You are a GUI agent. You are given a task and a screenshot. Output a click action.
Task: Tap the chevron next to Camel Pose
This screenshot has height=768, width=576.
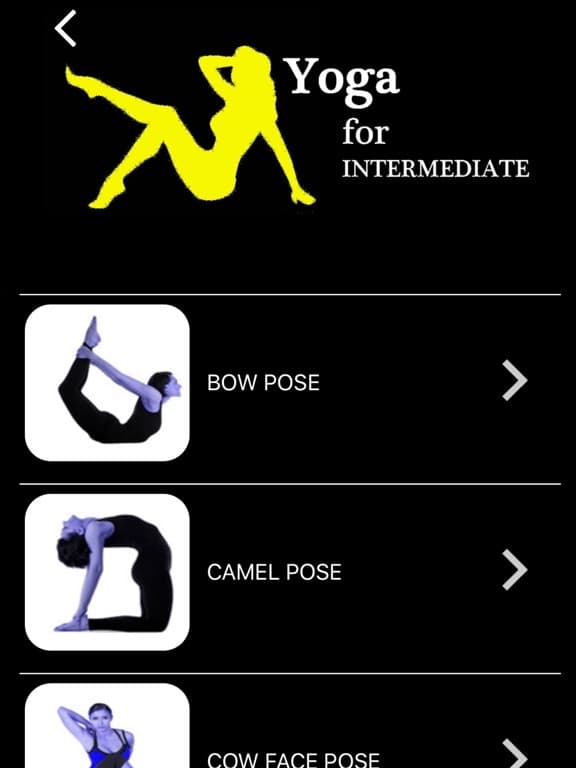(x=515, y=570)
